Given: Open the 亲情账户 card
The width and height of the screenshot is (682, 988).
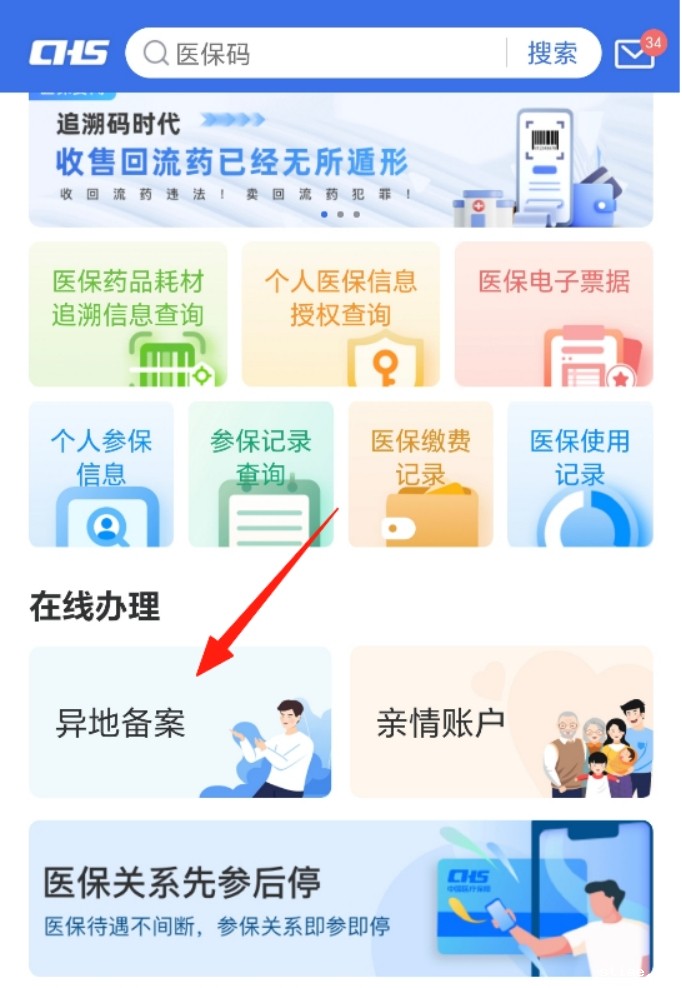Looking at the screenshot, I should (501, 722).
